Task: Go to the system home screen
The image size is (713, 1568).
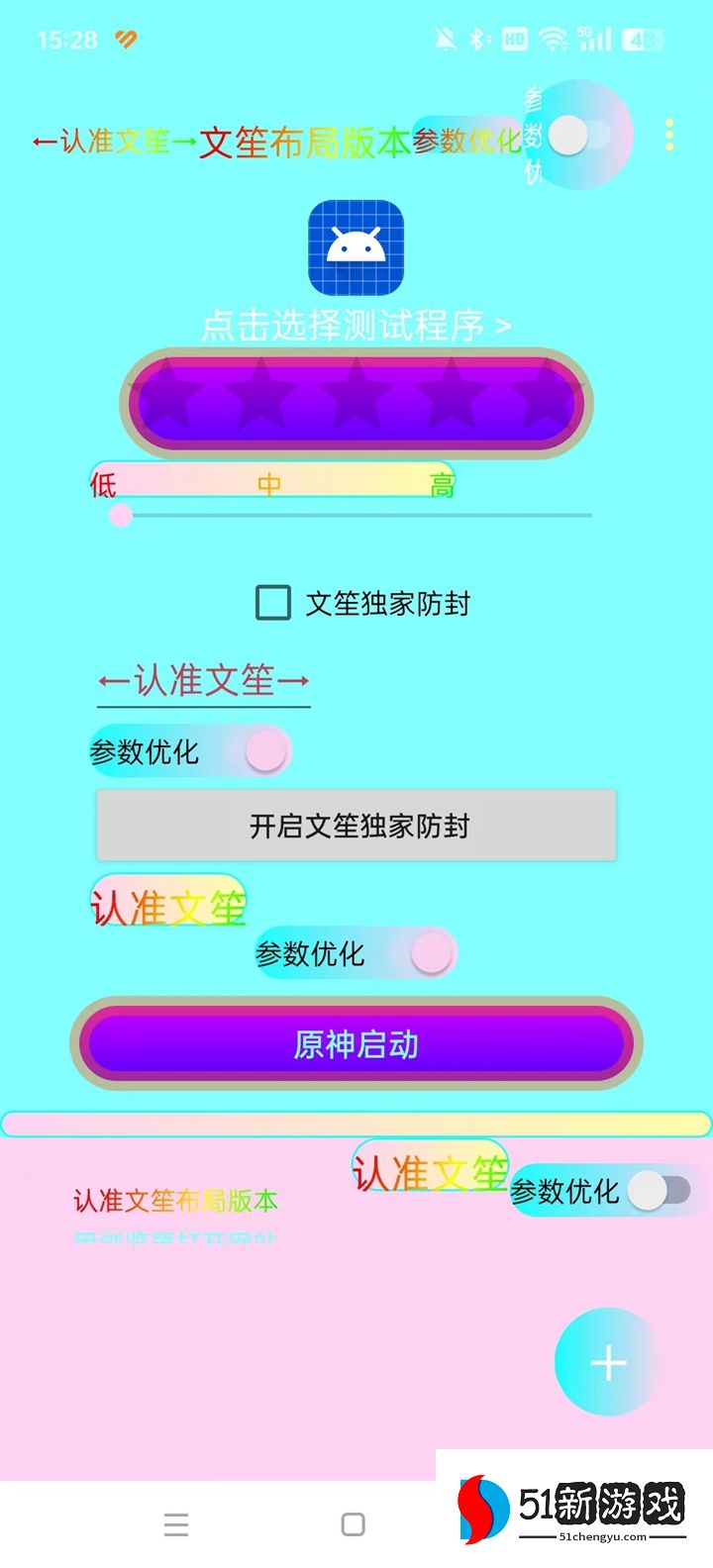Action: 353,1524
